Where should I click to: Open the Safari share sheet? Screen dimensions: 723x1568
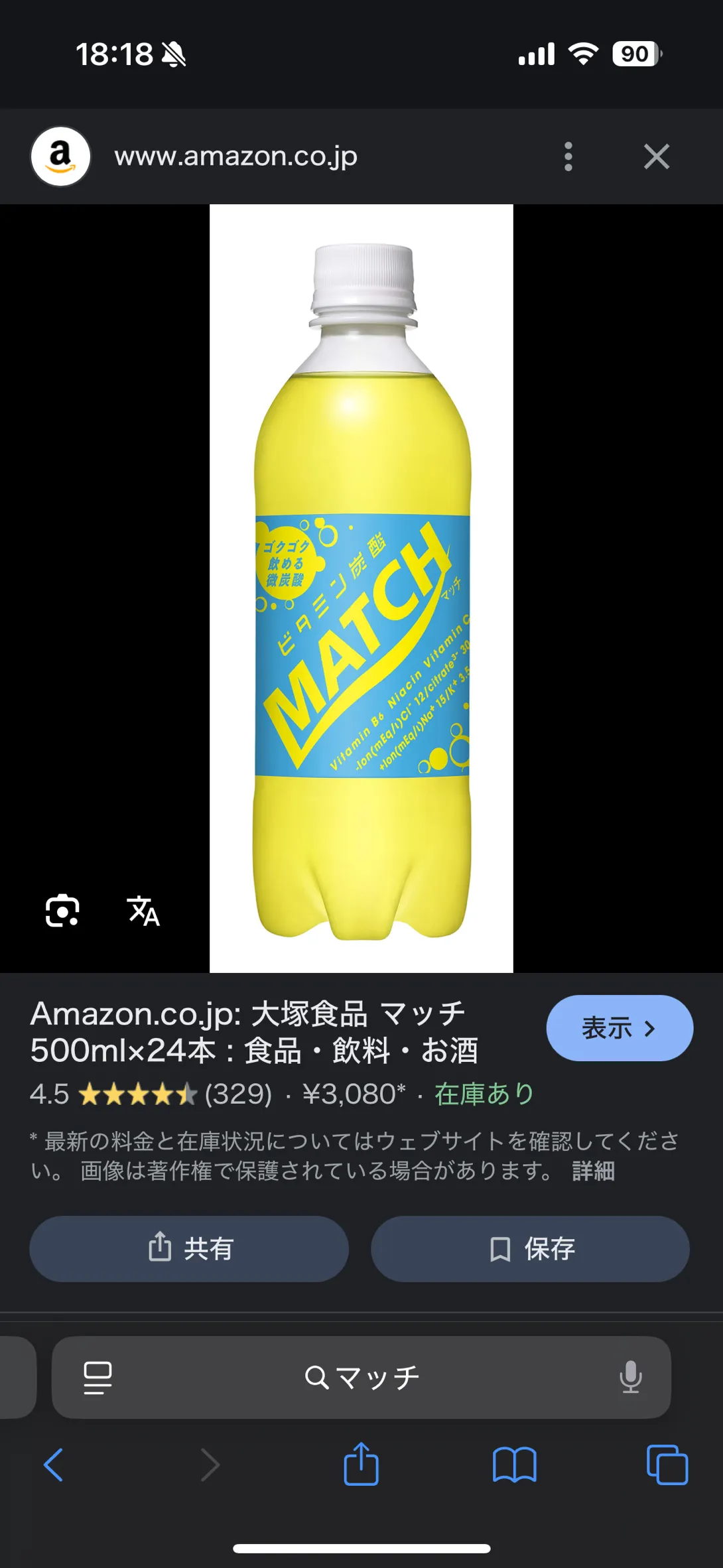coord(361,1465)
